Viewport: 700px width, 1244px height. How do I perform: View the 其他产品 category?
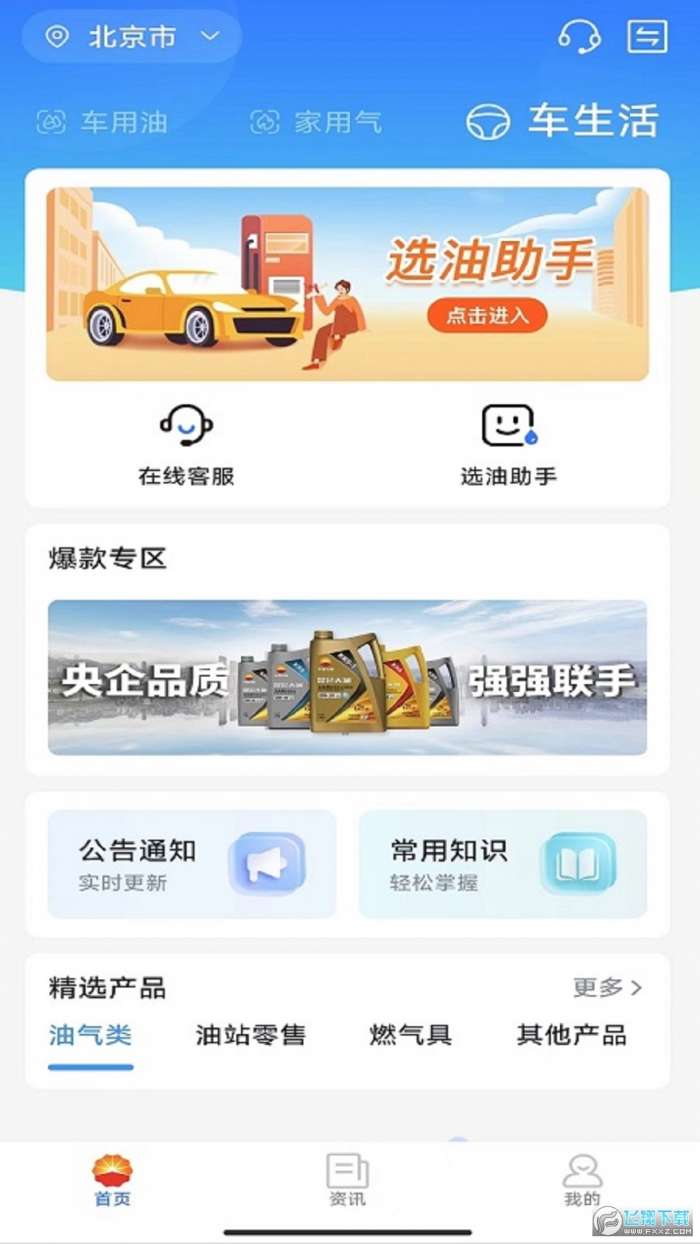(571, 1035)
